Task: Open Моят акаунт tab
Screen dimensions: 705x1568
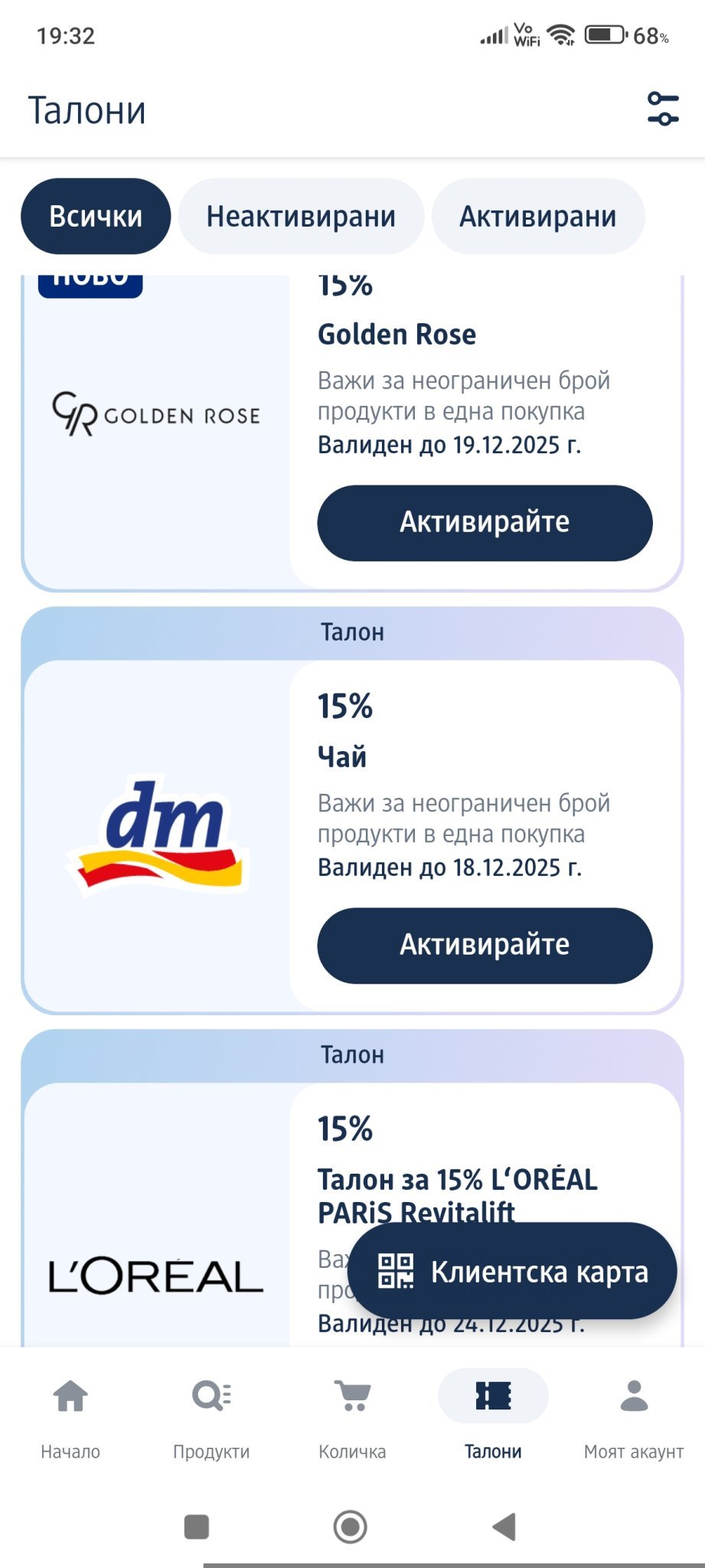Action: (634, 1415)
